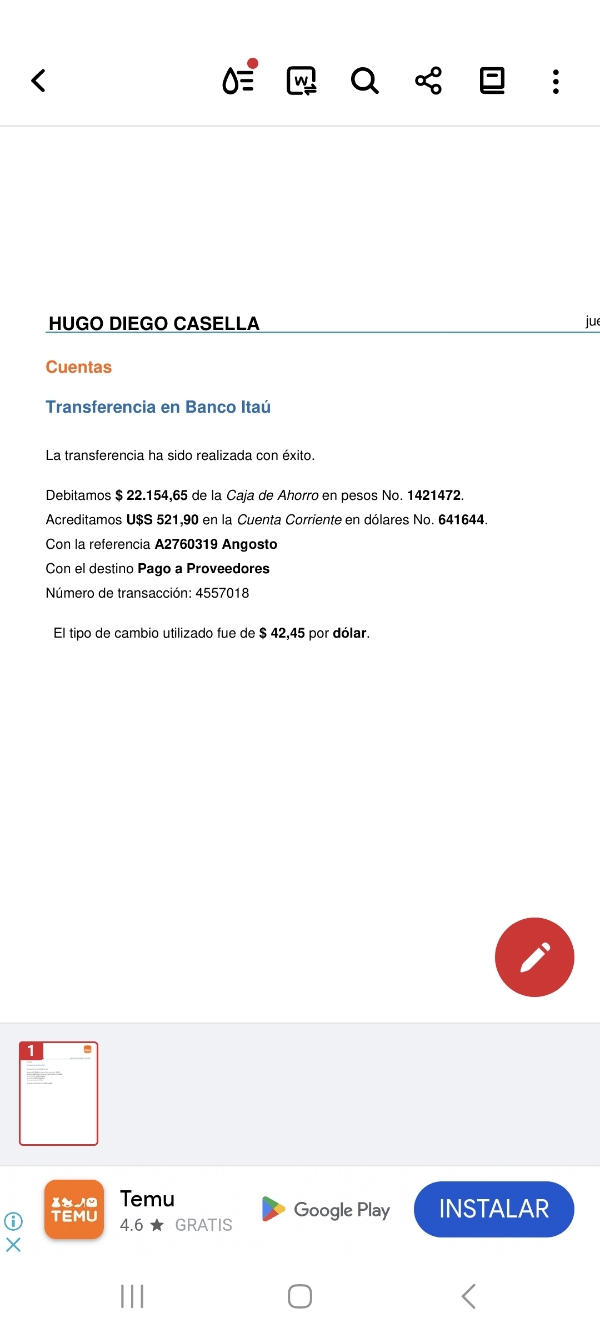Screen dimensions: 600x1333
Task: Open the bookmark view icon
Action: tap(492, 81)
